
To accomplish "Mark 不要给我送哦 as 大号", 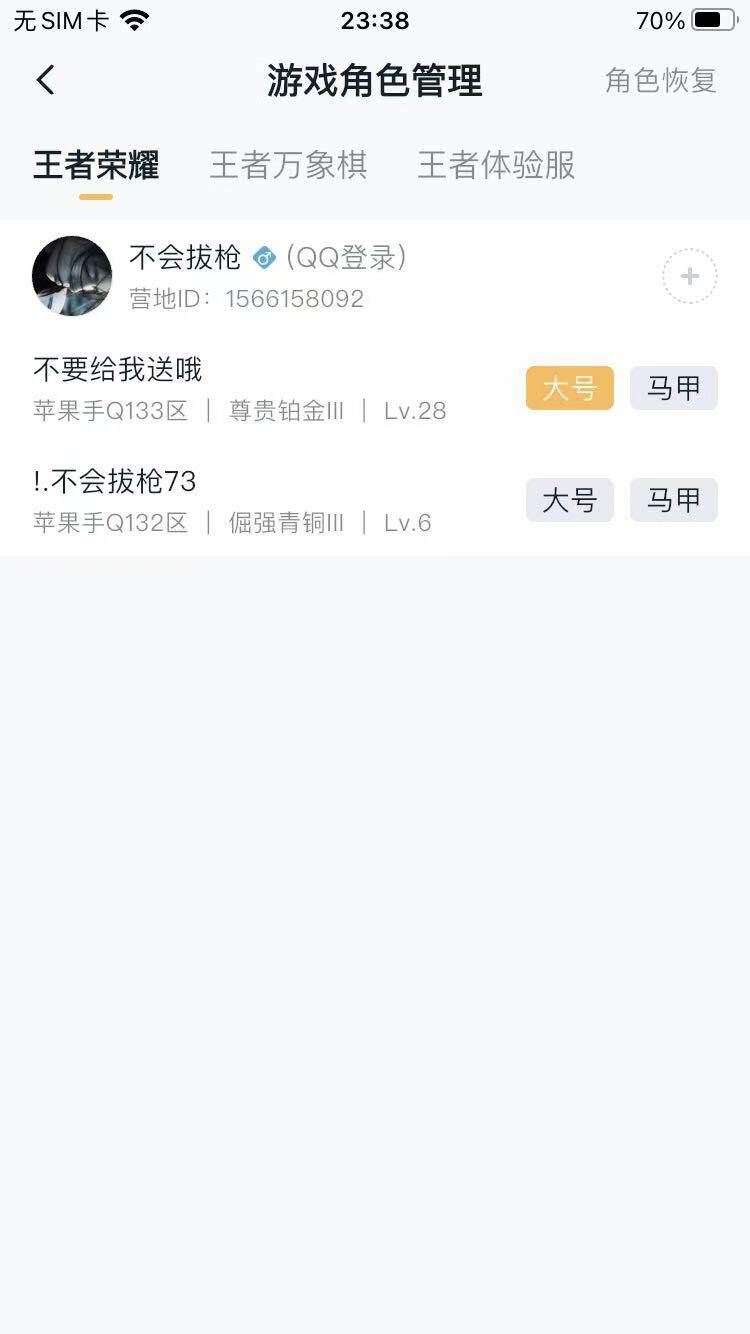I will (569, 388).
